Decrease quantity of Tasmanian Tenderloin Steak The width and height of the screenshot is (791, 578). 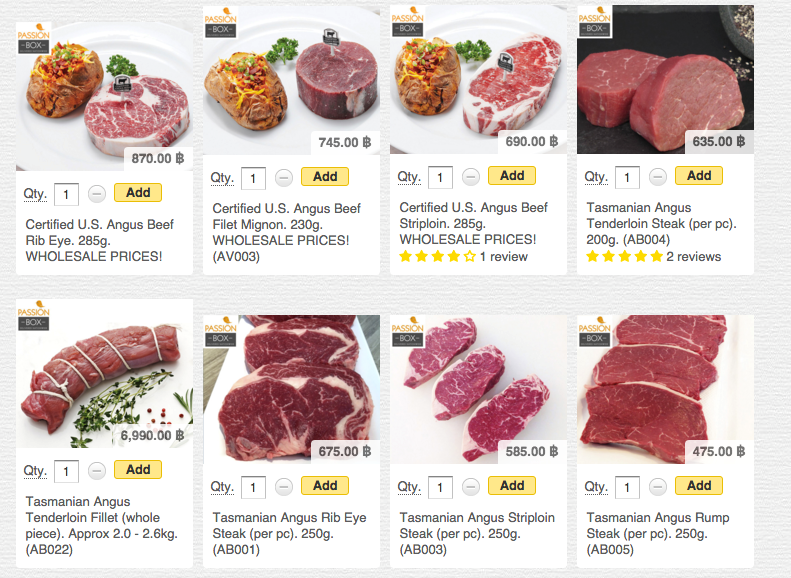point(658,177)
